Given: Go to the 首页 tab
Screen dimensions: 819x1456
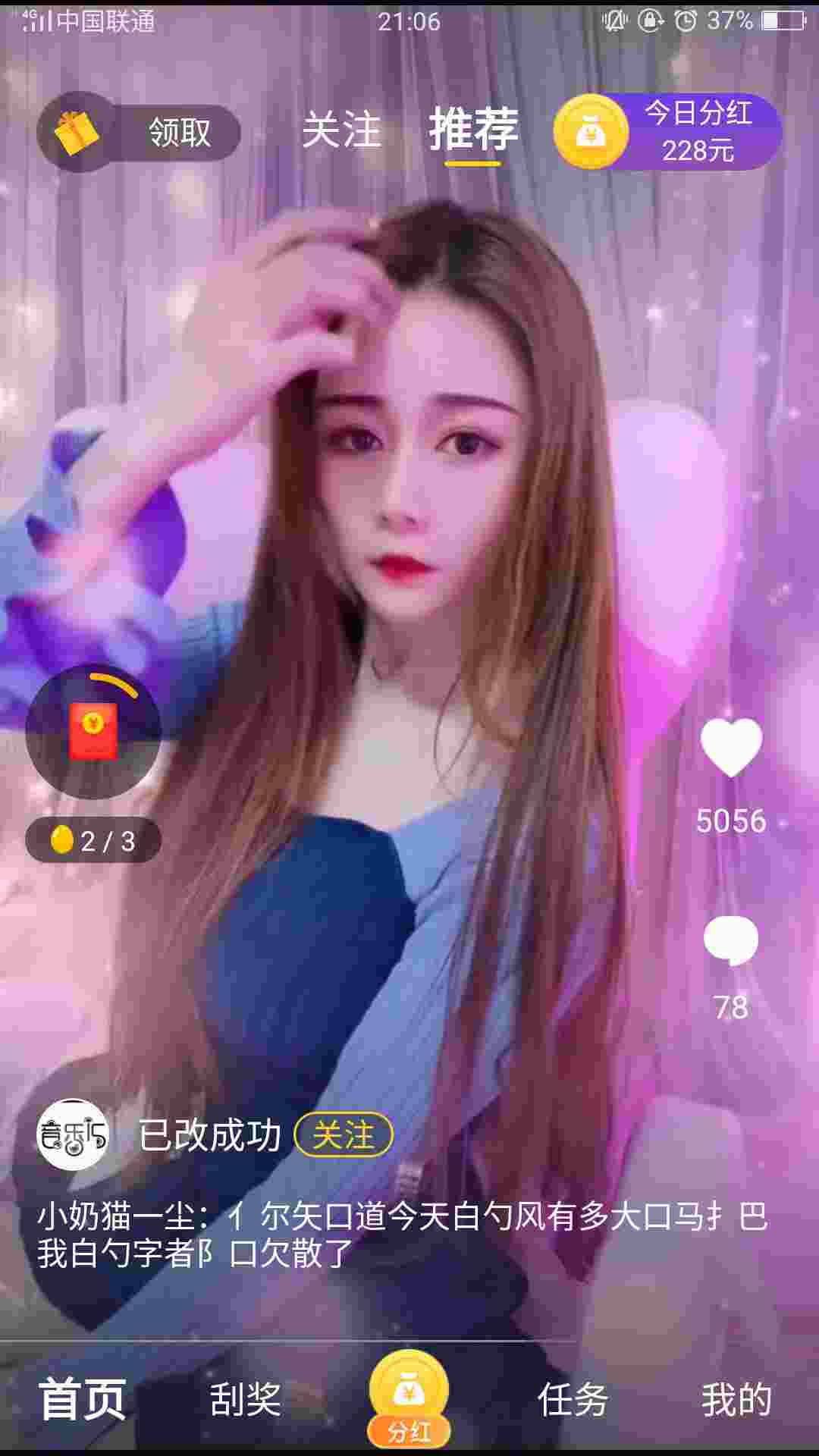Looking at the screenshot, I should tap(82, 1399).
